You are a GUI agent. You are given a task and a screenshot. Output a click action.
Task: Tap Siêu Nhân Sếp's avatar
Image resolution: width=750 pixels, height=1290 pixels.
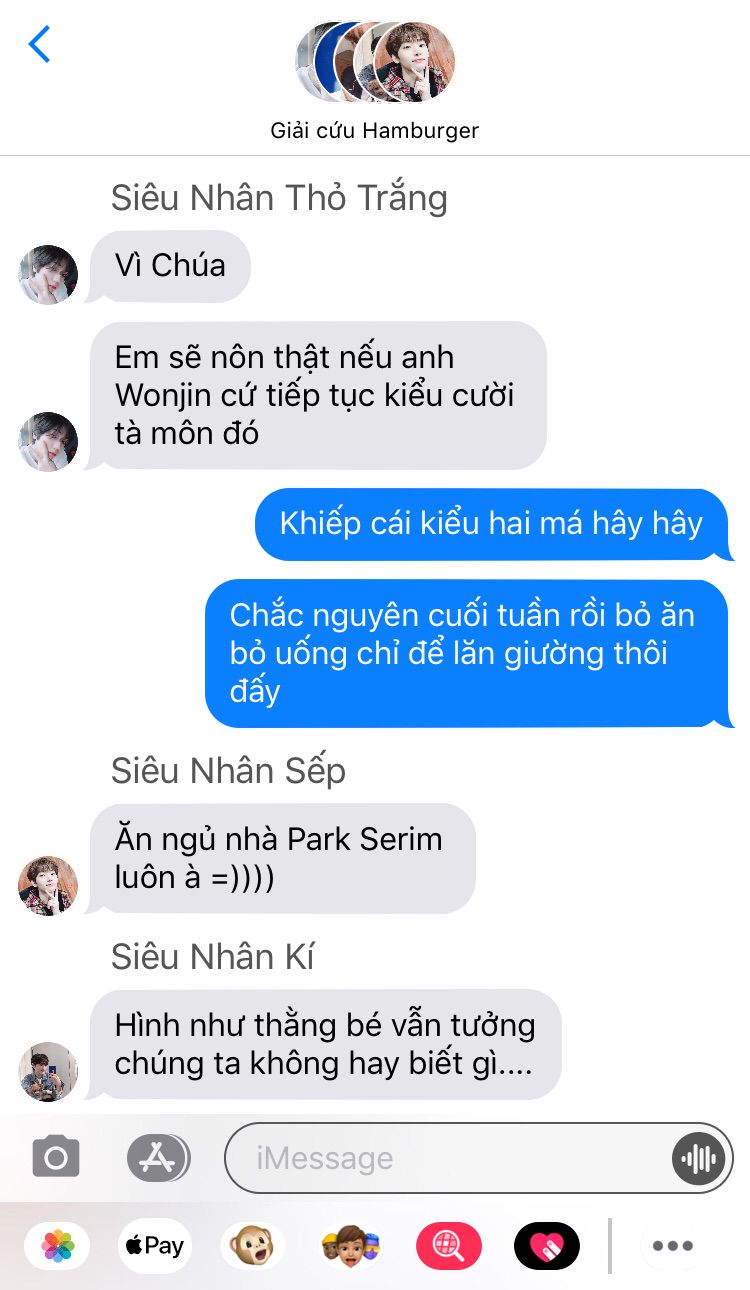(x=48, y=884)
